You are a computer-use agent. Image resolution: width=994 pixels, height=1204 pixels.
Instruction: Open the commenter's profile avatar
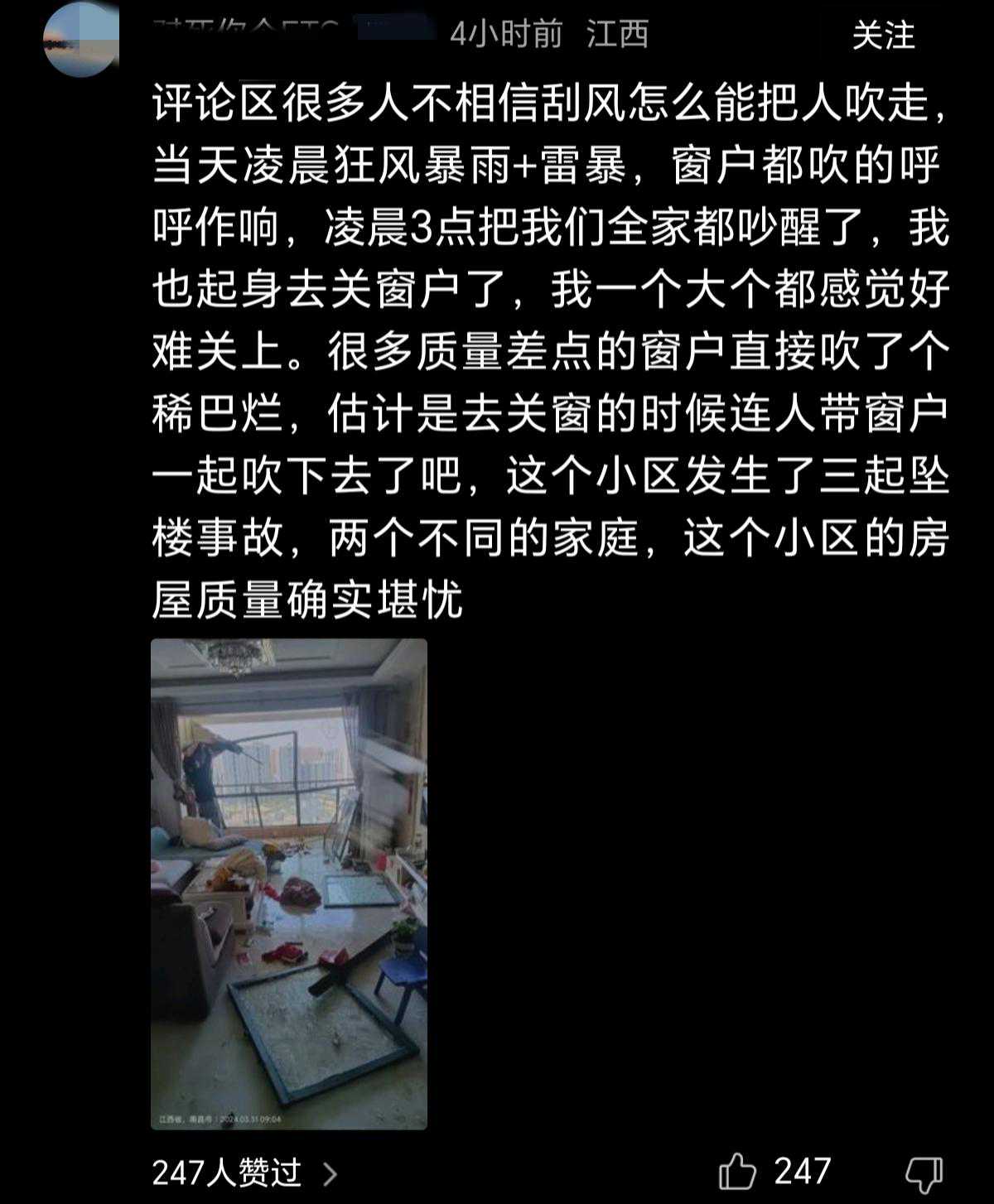coord(80,39)
